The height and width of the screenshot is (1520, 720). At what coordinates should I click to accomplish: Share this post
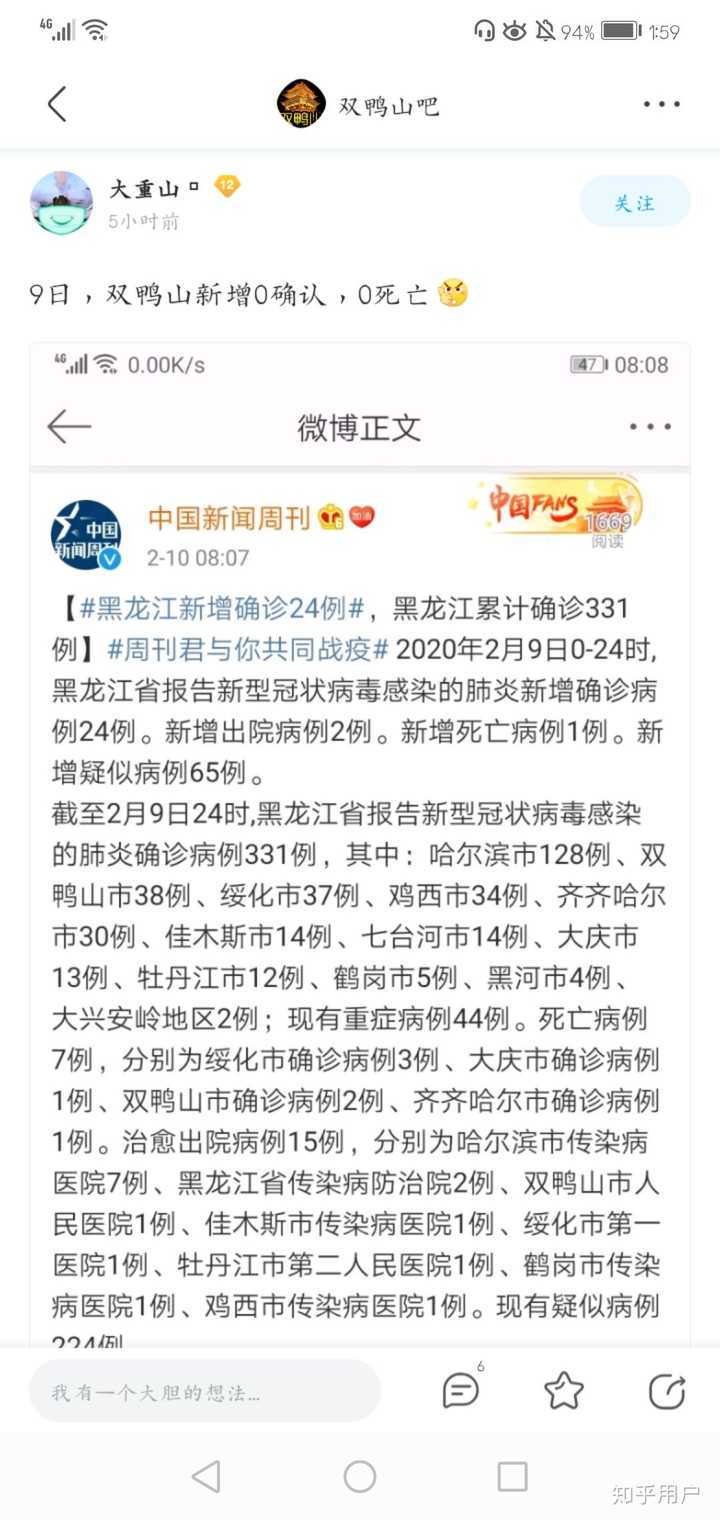tap(666, 1391)
